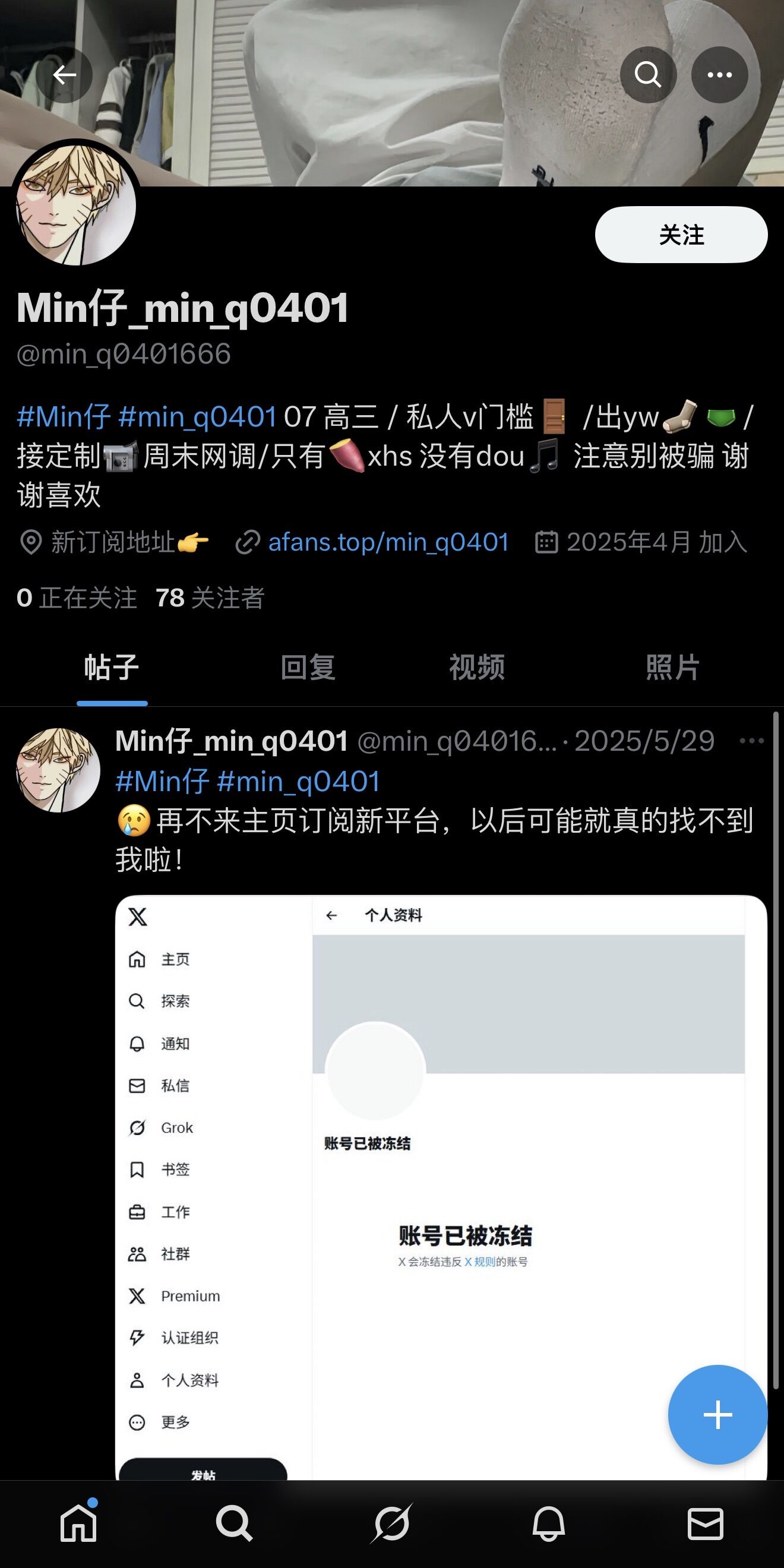The width and height of the screenshot is (784, 1568).
Task: Open the notifications bell tab
Action: click(x=548, y=1524)
